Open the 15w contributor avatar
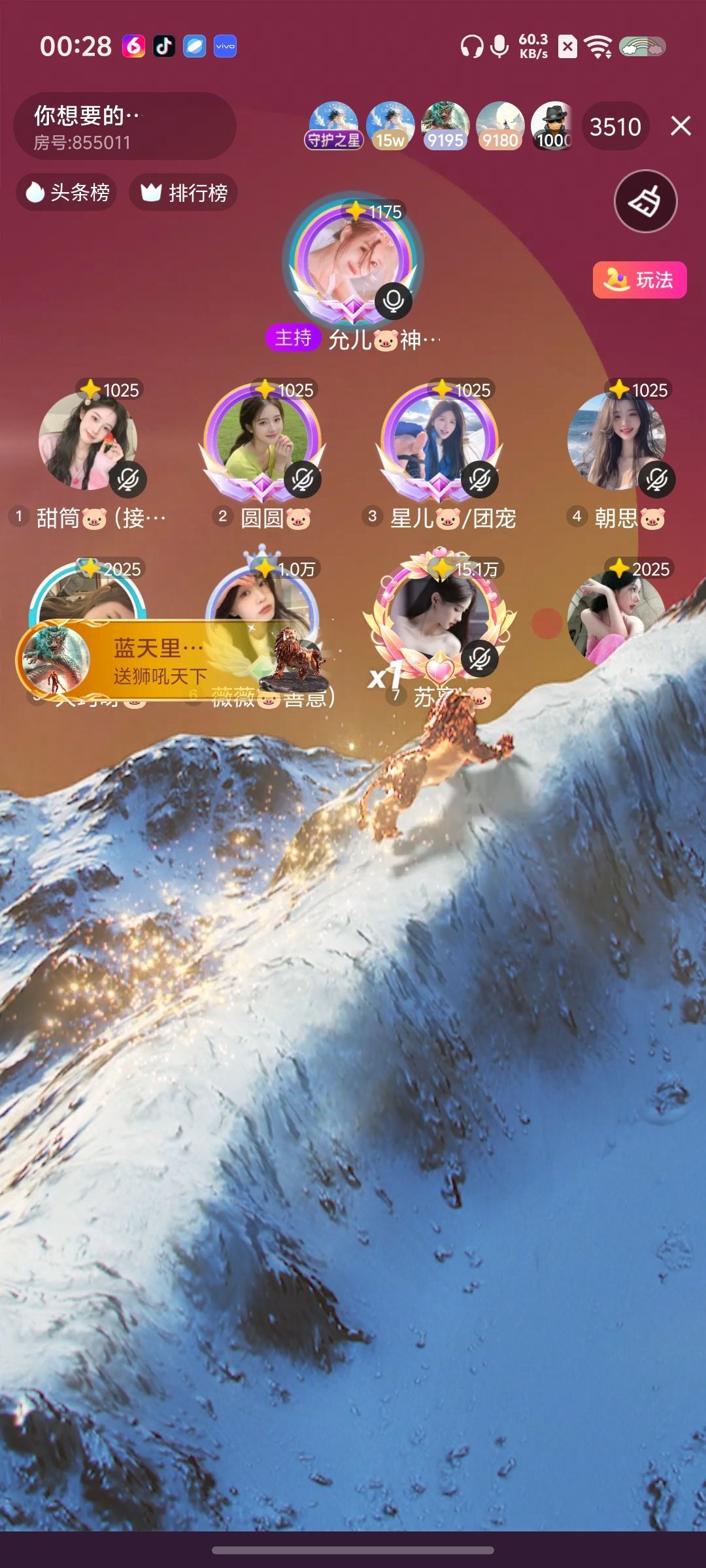This screenshot has width=706, height=1568. 390,125
